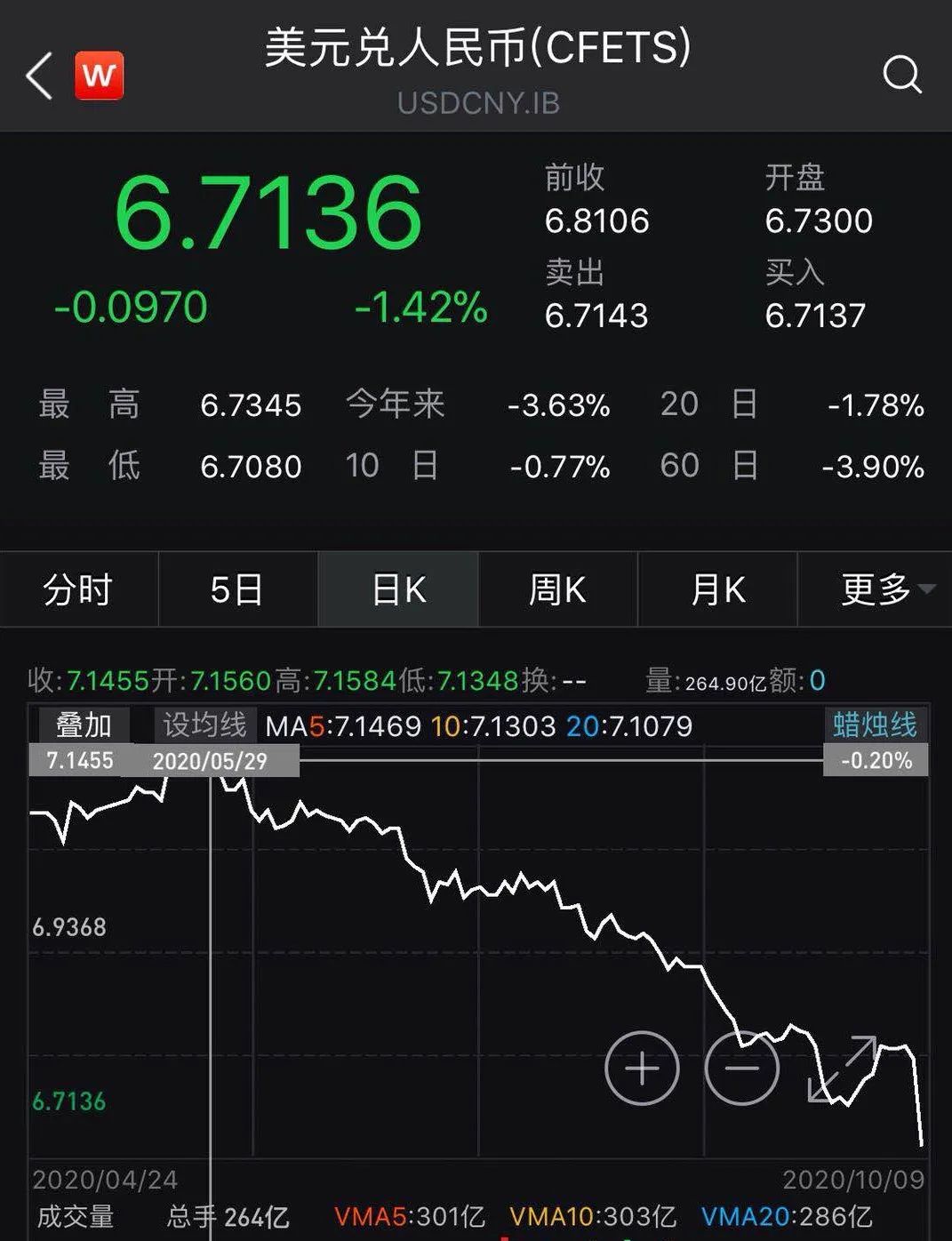Switch to the 周K tab
The image size is (952, 1241).
[x=557, y=588]
